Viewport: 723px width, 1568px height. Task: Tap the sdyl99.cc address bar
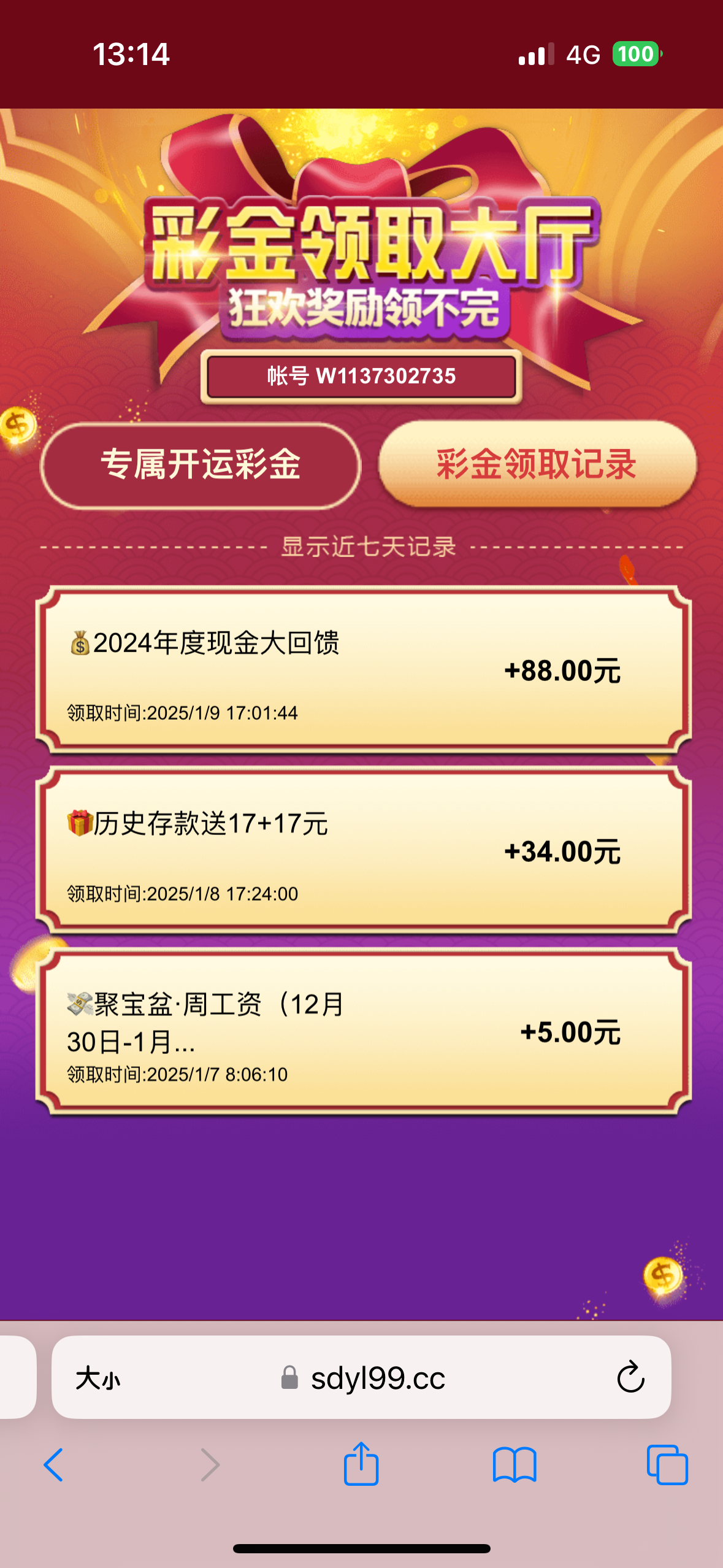click(377, 1378)
